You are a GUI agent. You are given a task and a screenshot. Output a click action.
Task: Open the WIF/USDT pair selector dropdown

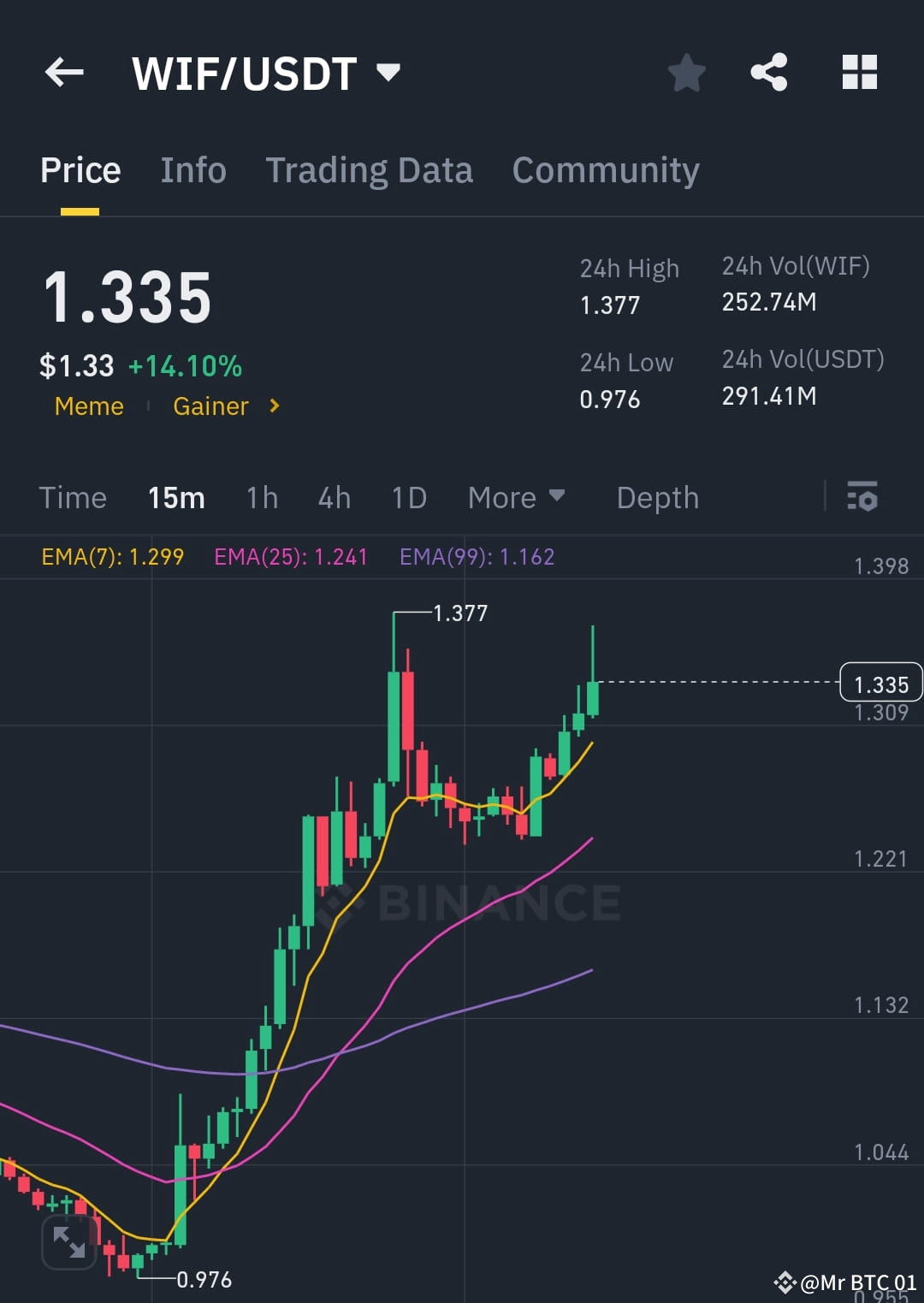point(388,74)
